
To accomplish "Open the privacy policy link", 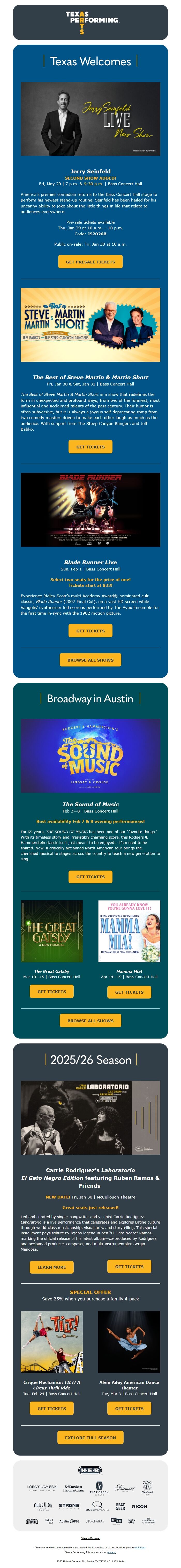I will [x=111, y=1552].
